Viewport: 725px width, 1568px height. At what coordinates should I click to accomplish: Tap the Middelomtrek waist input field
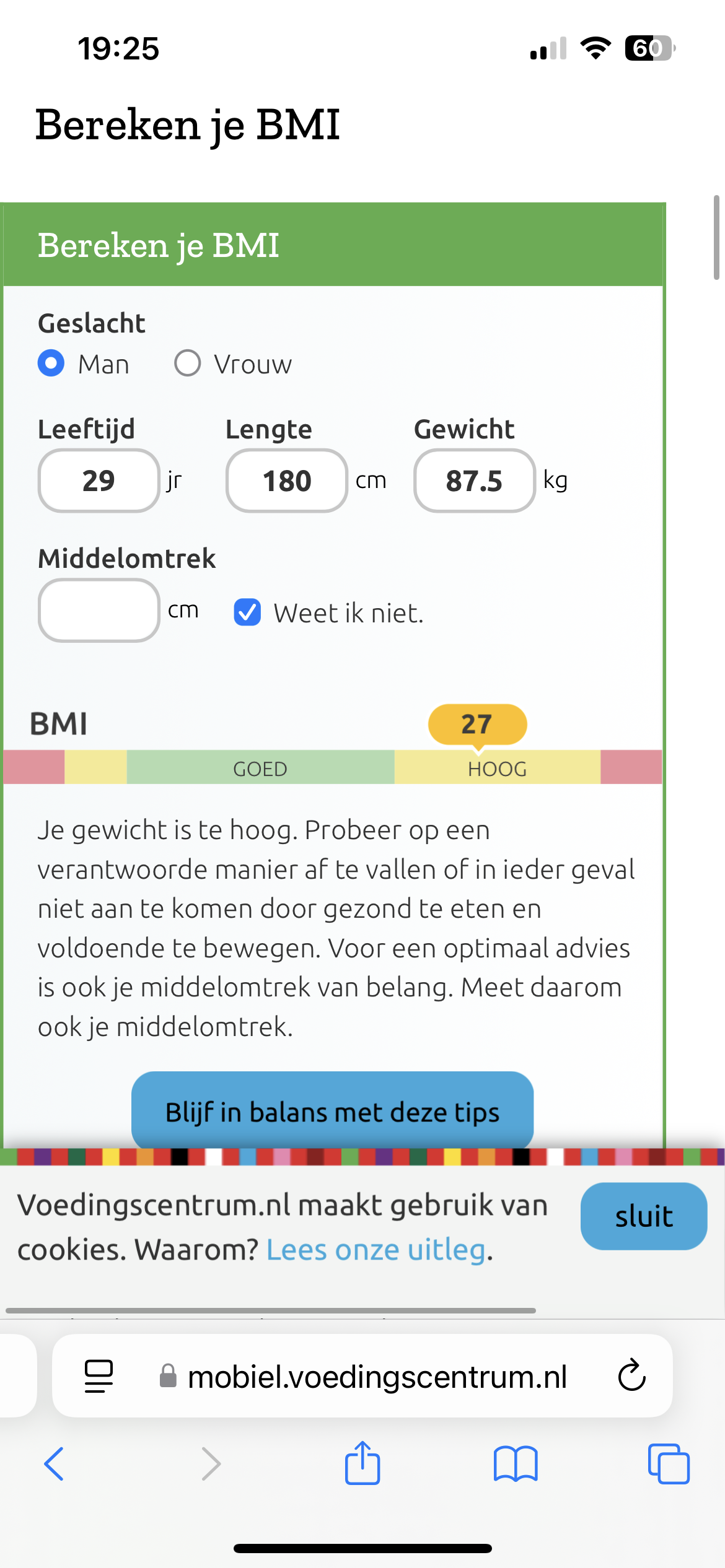[x=99, y=611]
